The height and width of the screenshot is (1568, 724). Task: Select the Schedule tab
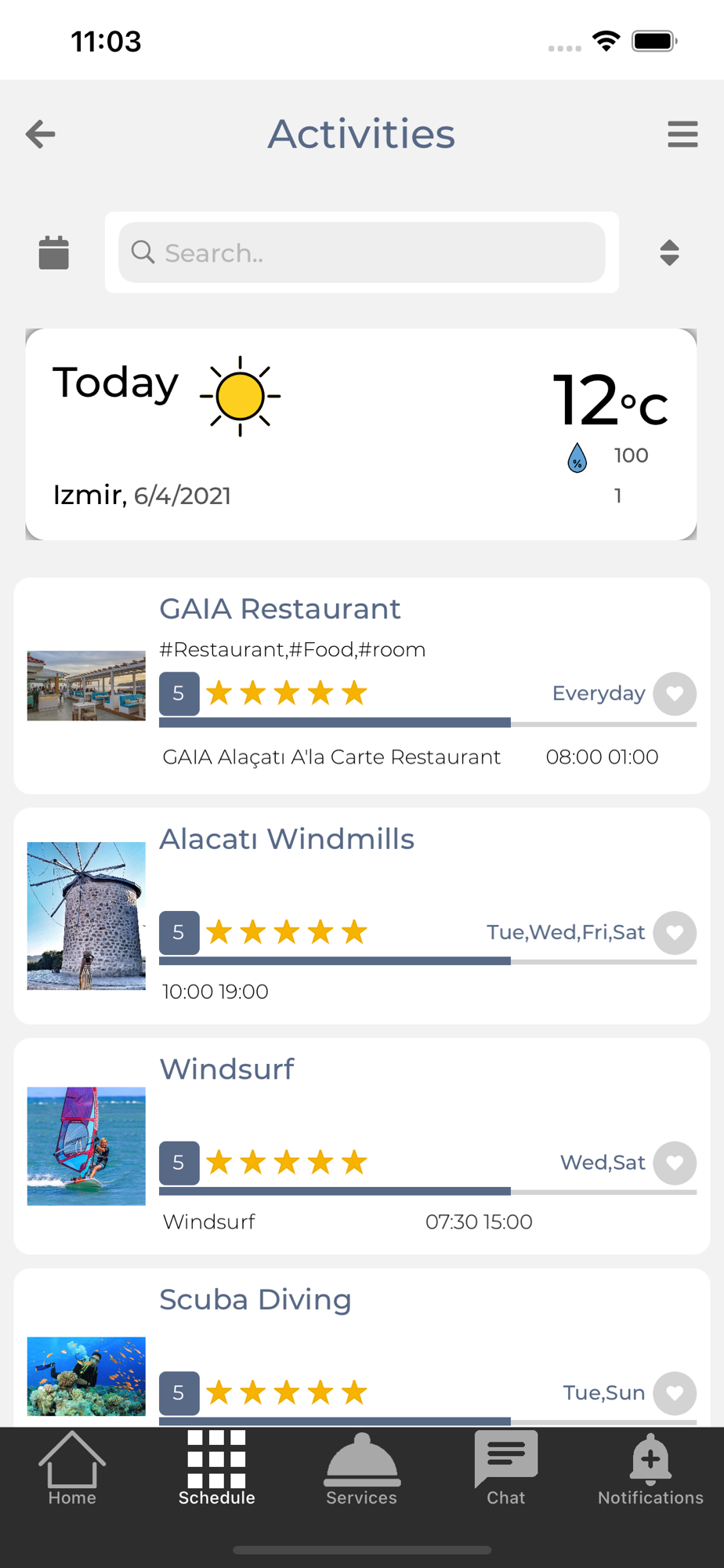[x=217, y=1468]
